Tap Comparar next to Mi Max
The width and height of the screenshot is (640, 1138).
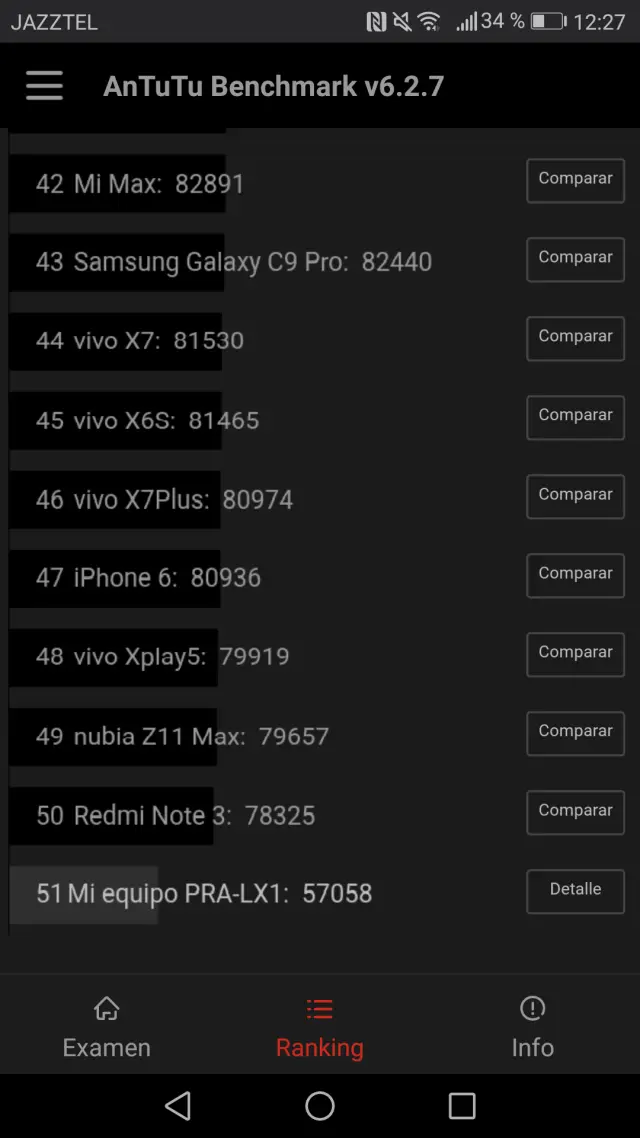pyautogui.click(x=575, y=180)
